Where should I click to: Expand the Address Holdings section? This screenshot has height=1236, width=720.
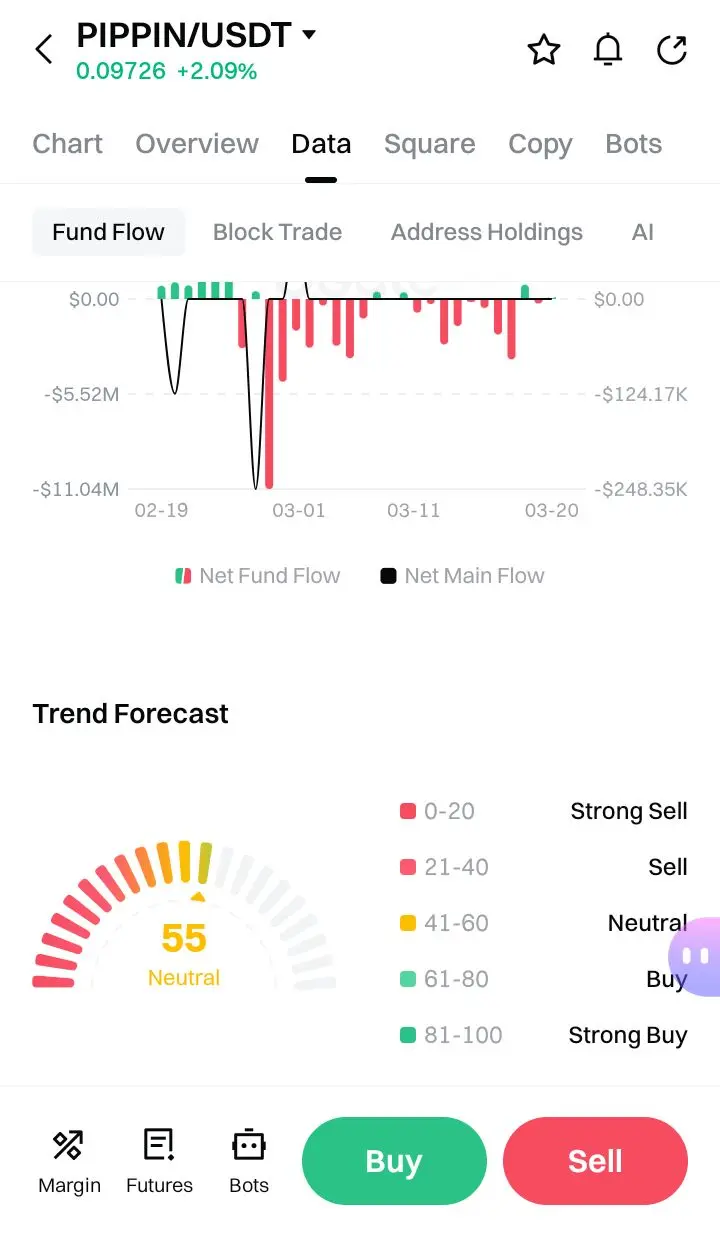[486, 231]
